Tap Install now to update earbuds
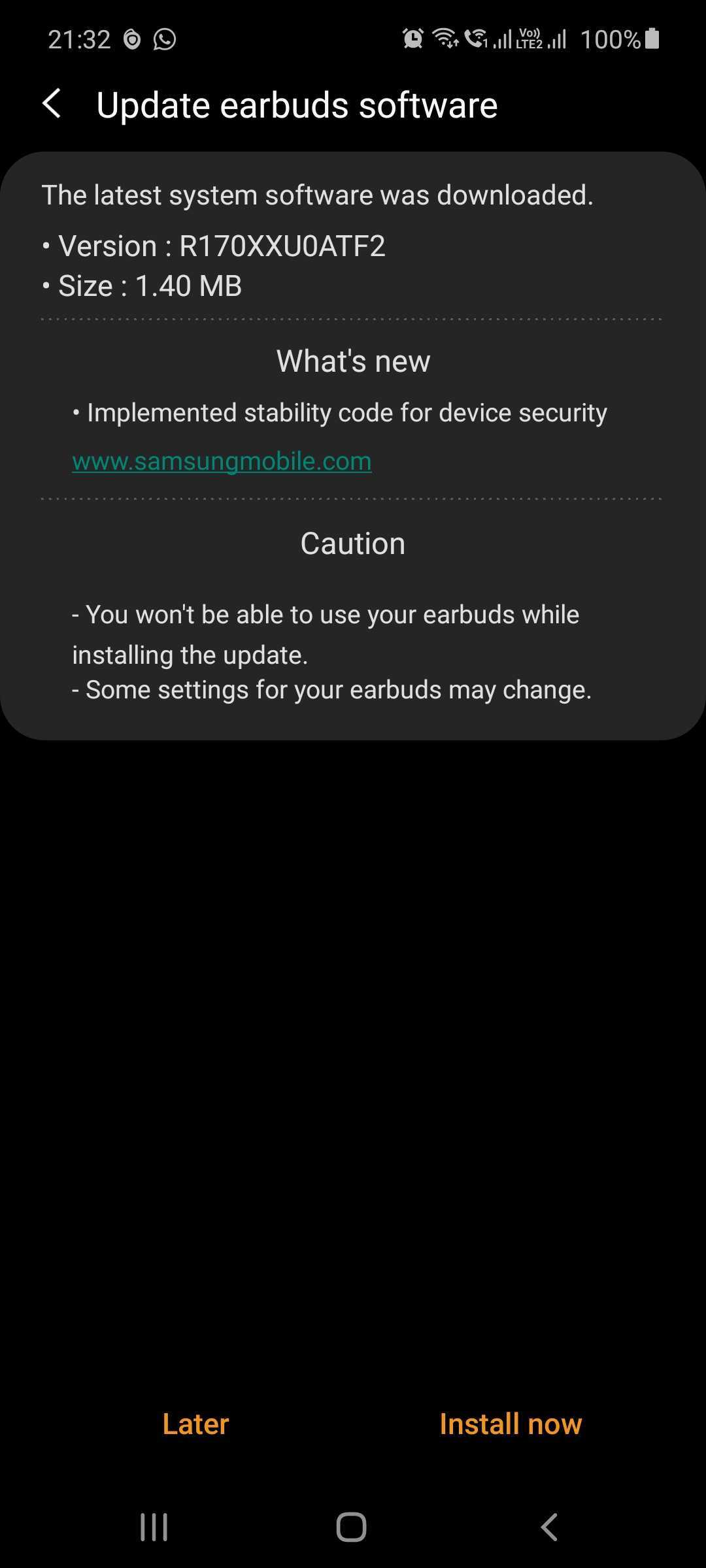The width and height of the screenshot is (706, 1568). [x=511, y=1424]
